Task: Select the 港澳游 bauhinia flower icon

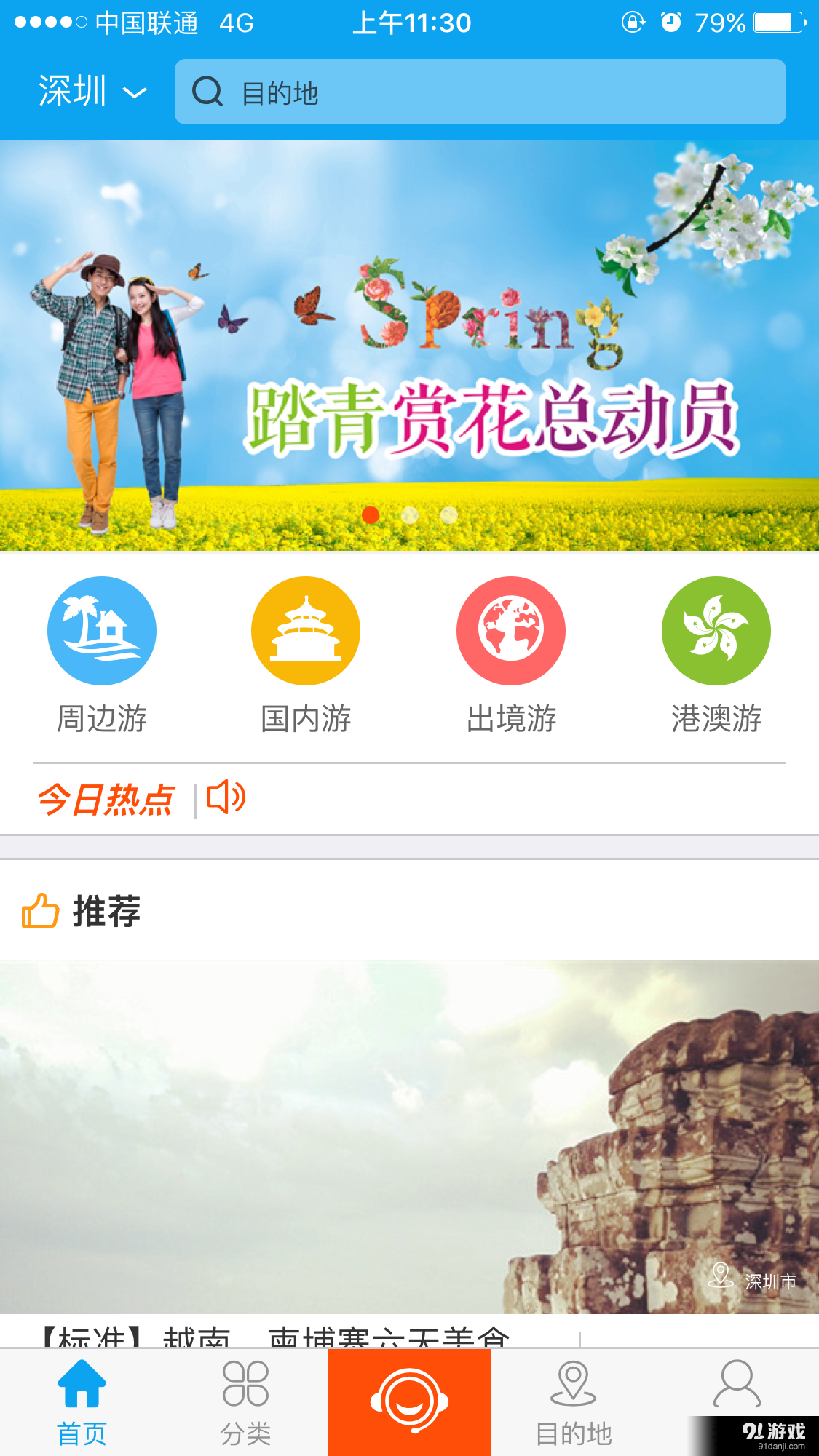Action: (x=716, y=630)
